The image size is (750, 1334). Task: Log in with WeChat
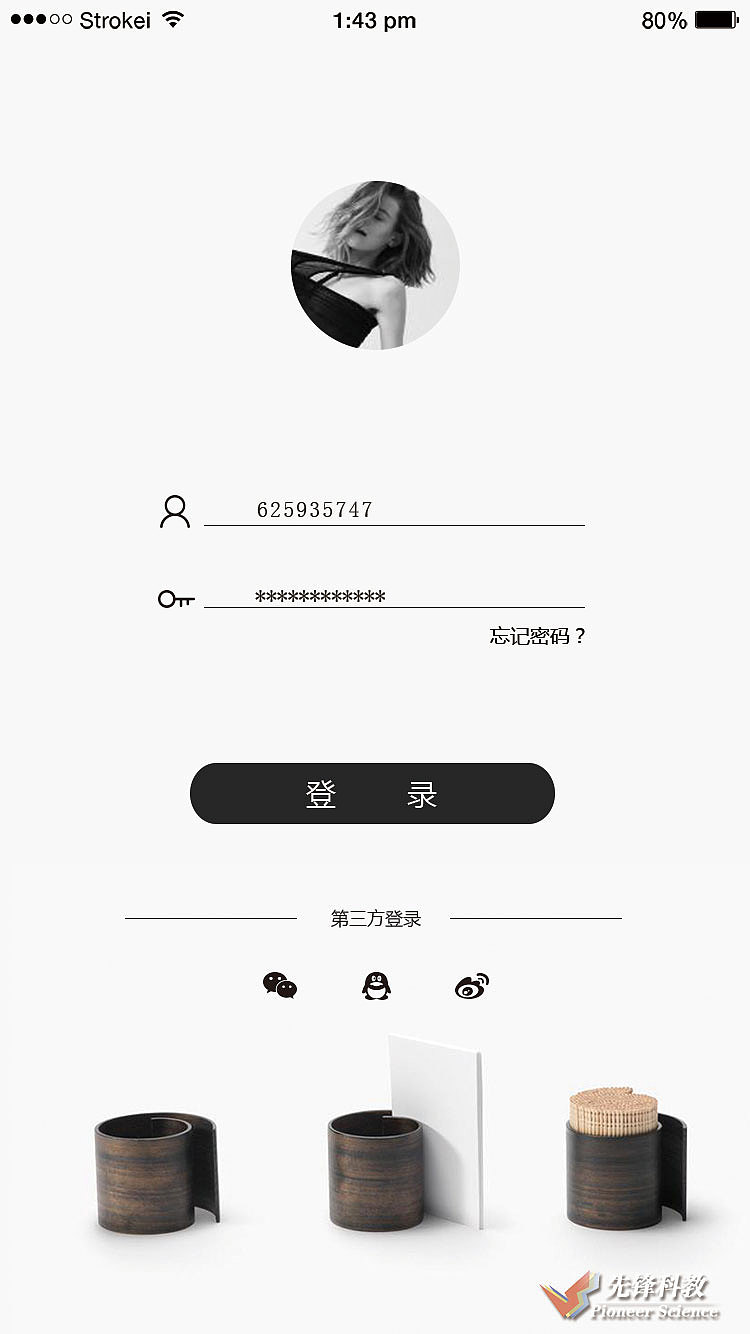point(280,986)
